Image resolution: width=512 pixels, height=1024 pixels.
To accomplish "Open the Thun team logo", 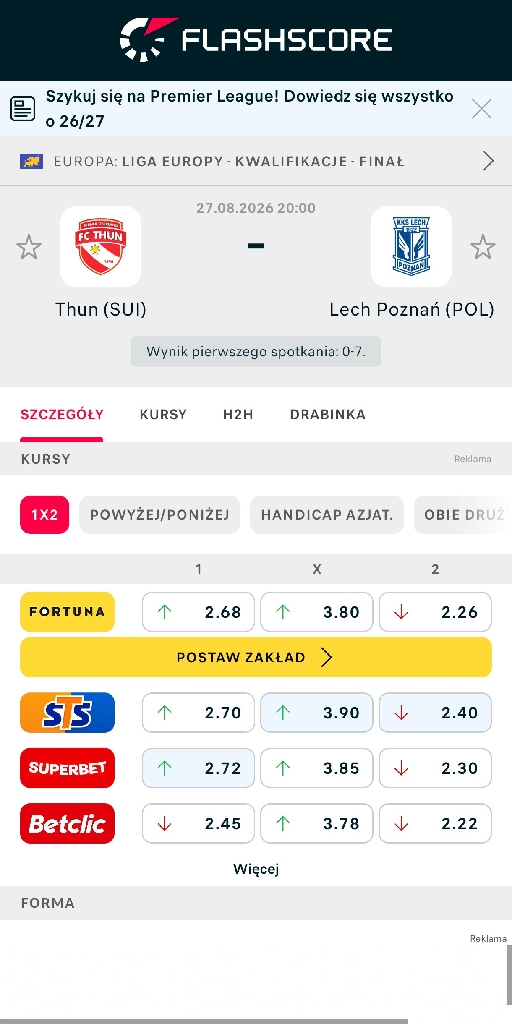I will [x=101, y=247].
